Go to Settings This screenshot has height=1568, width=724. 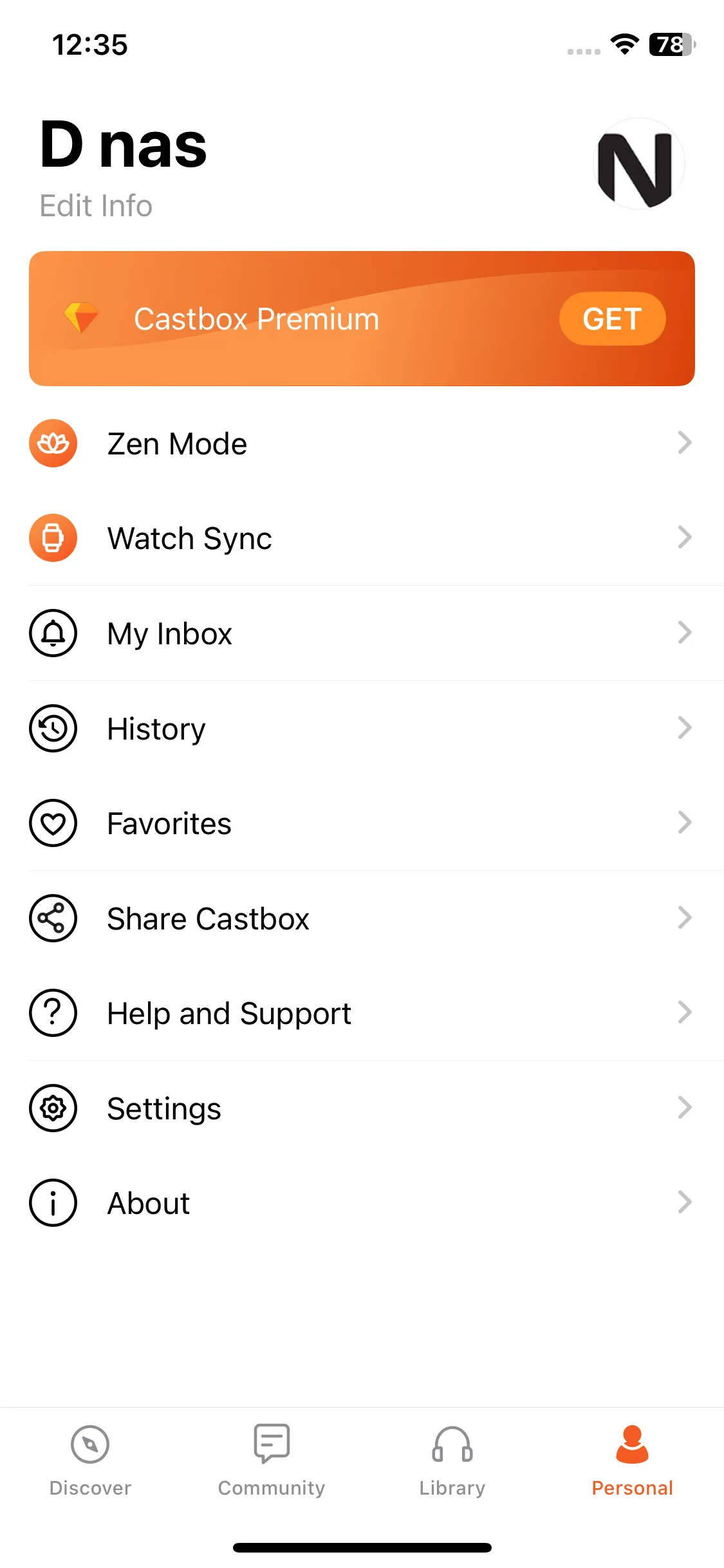(360, 1108)
